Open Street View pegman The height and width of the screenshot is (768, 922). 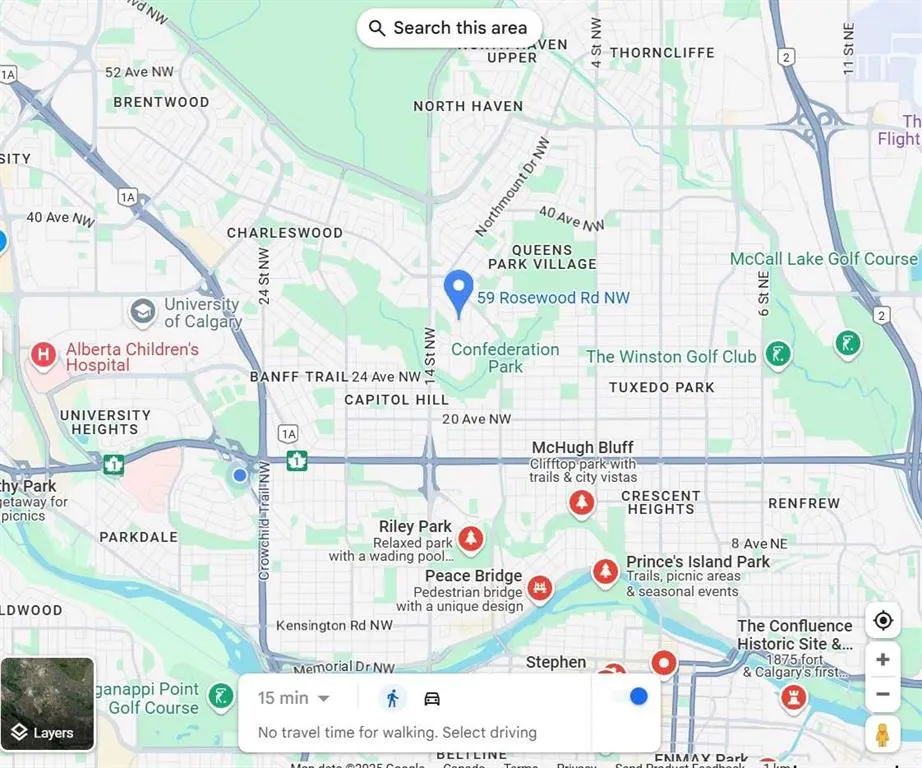tap(882, 735)
